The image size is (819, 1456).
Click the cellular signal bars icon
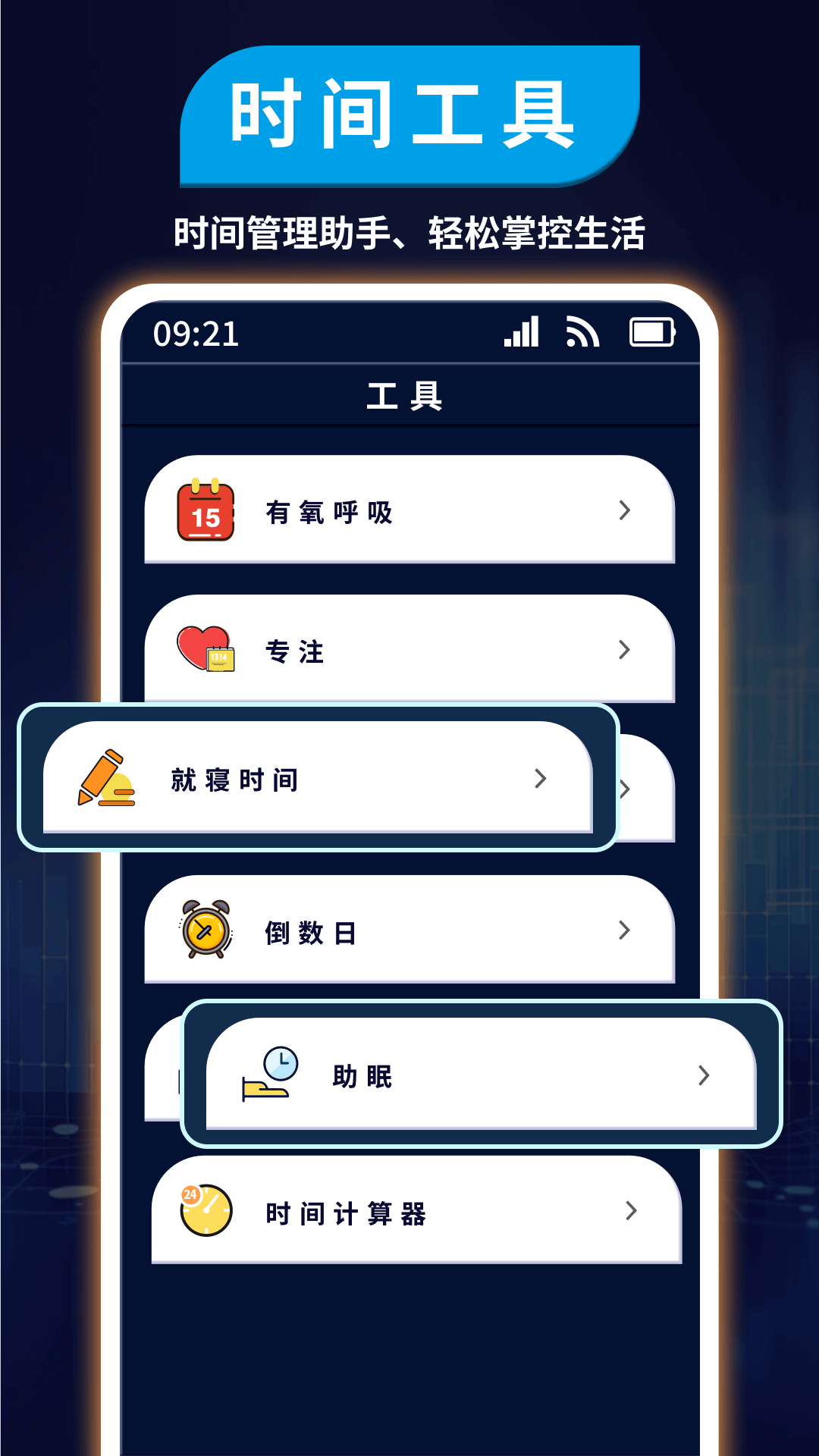click(520, 332)
